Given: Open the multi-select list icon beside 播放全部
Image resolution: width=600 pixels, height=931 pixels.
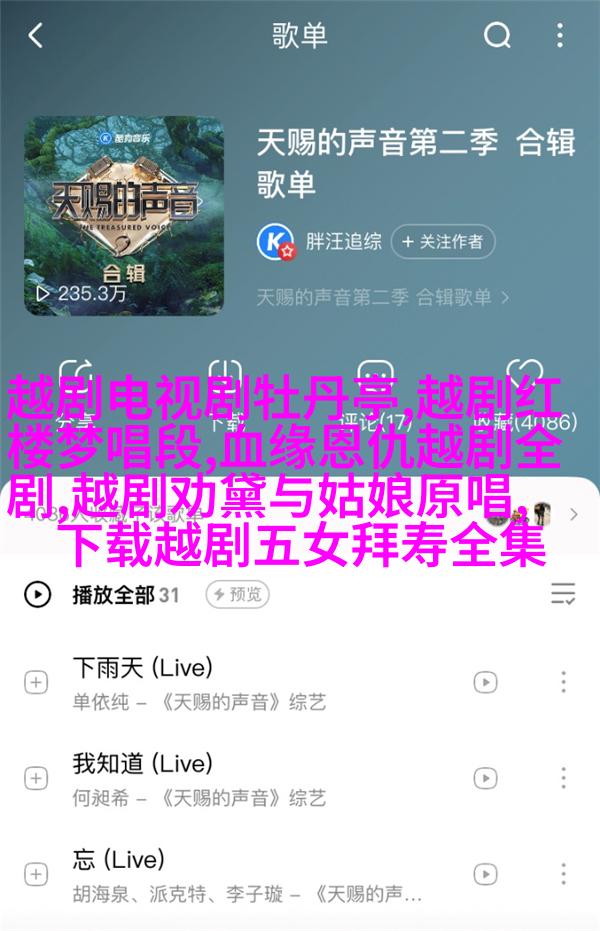Looking at the screenshot, I should click(563, 595).
